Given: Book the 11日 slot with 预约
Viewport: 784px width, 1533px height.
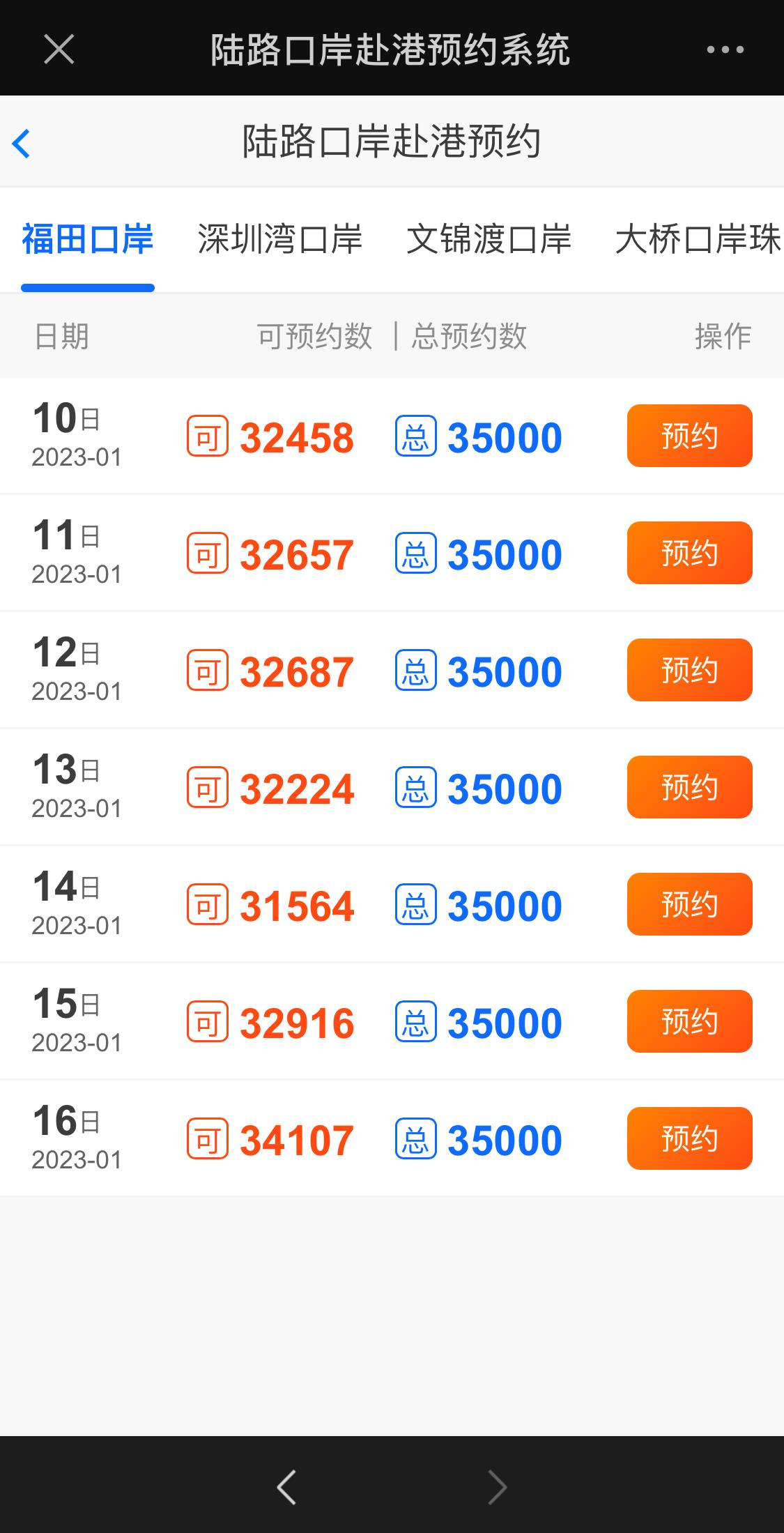Looking at the screenshot, I should [x=689, y=553].
